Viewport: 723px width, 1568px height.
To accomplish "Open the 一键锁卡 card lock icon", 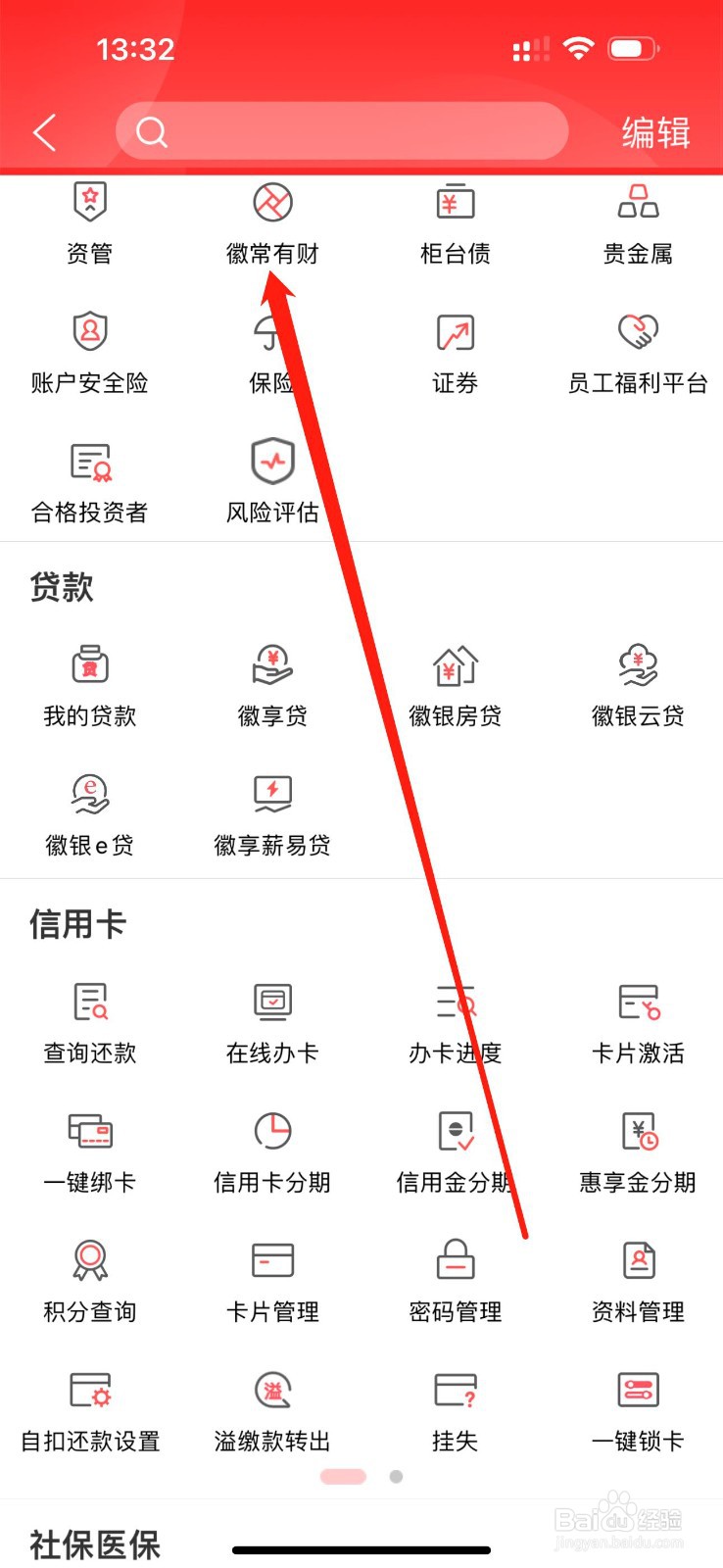I will (x=638, y=1409).
